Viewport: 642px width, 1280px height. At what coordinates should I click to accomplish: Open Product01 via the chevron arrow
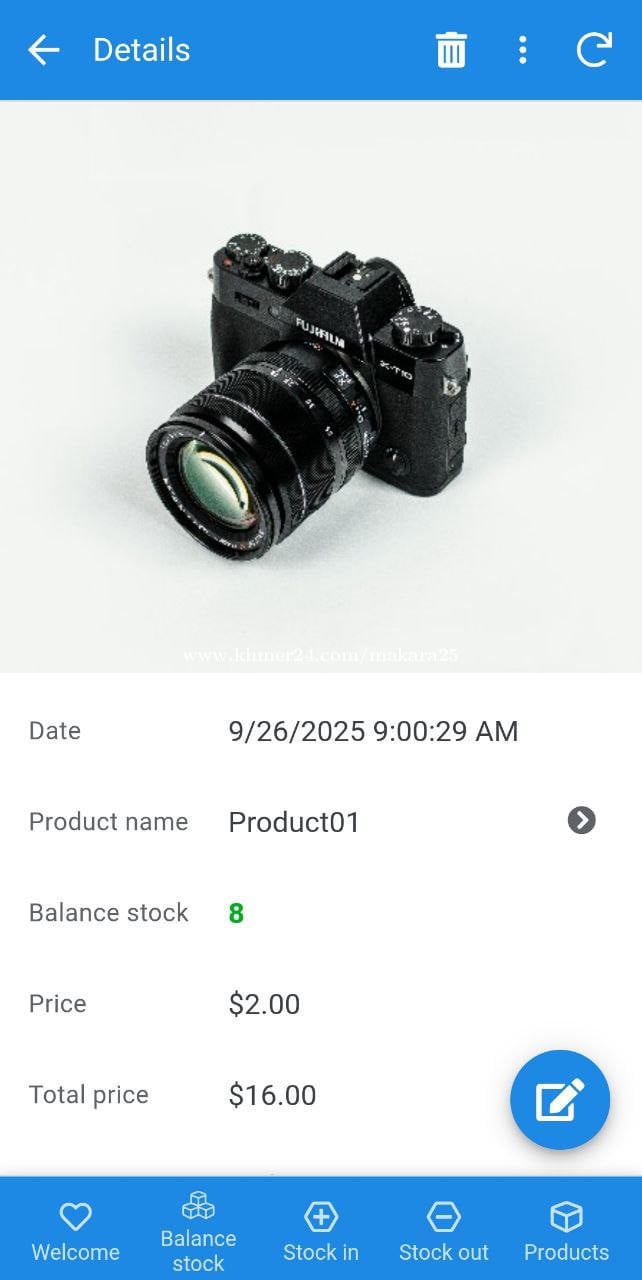(581, 821)
